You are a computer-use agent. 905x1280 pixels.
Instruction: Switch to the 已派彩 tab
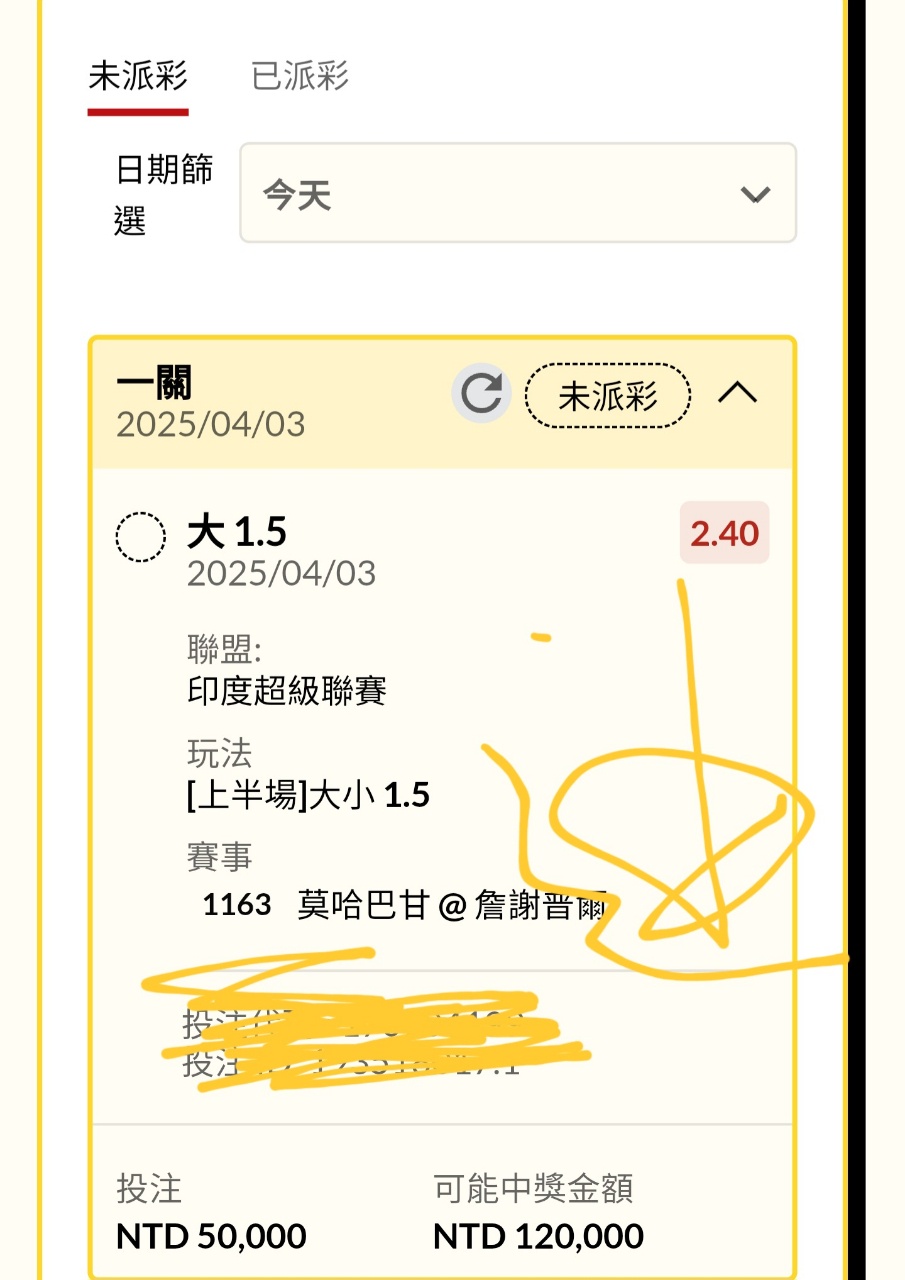click(x=300, y=77)
